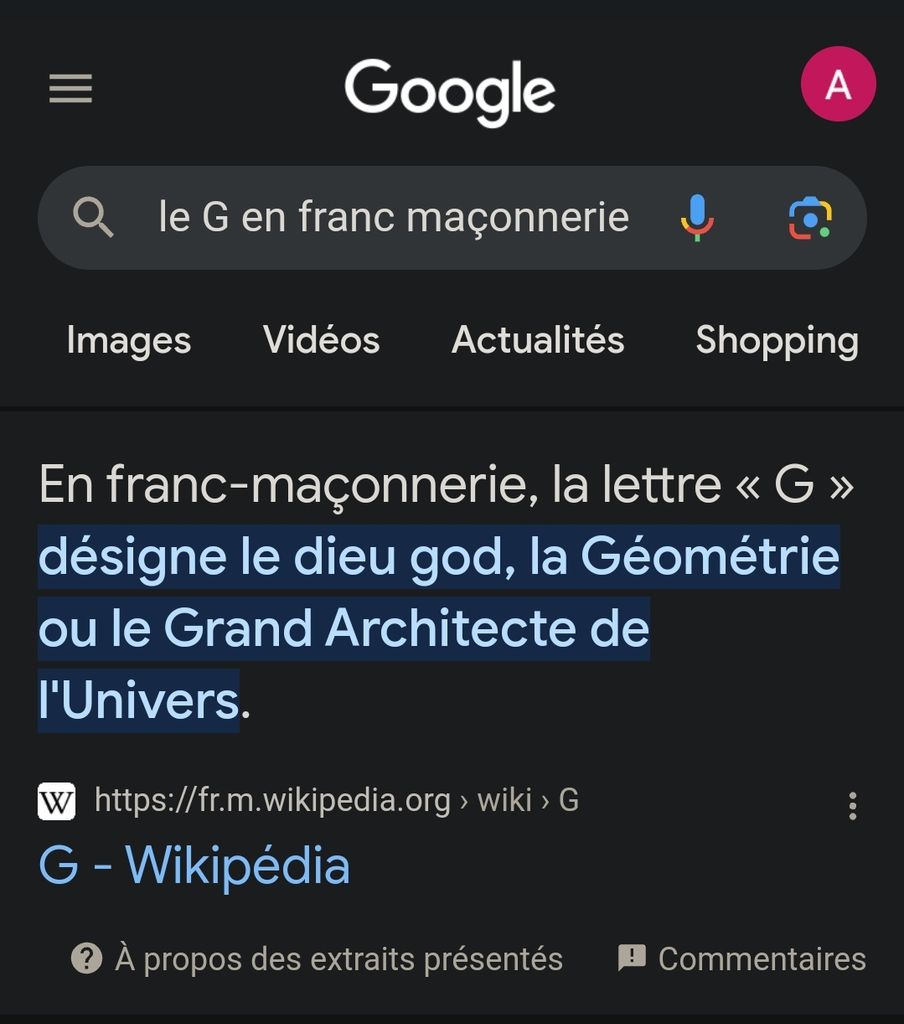
Task: Switch to the Actualités tab
Action: click(x=538, y=340)
